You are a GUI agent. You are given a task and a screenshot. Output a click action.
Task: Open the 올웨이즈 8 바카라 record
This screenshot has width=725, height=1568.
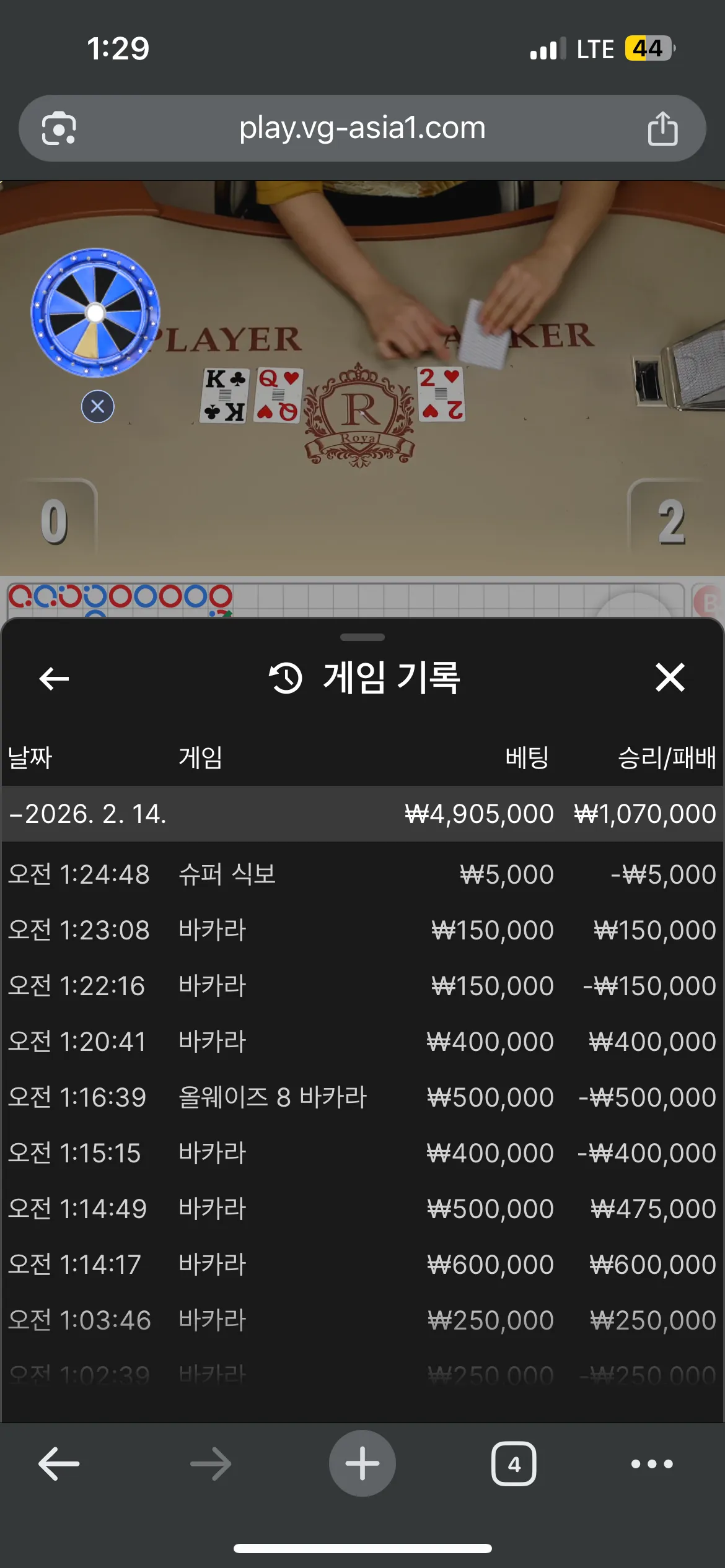362,1097
